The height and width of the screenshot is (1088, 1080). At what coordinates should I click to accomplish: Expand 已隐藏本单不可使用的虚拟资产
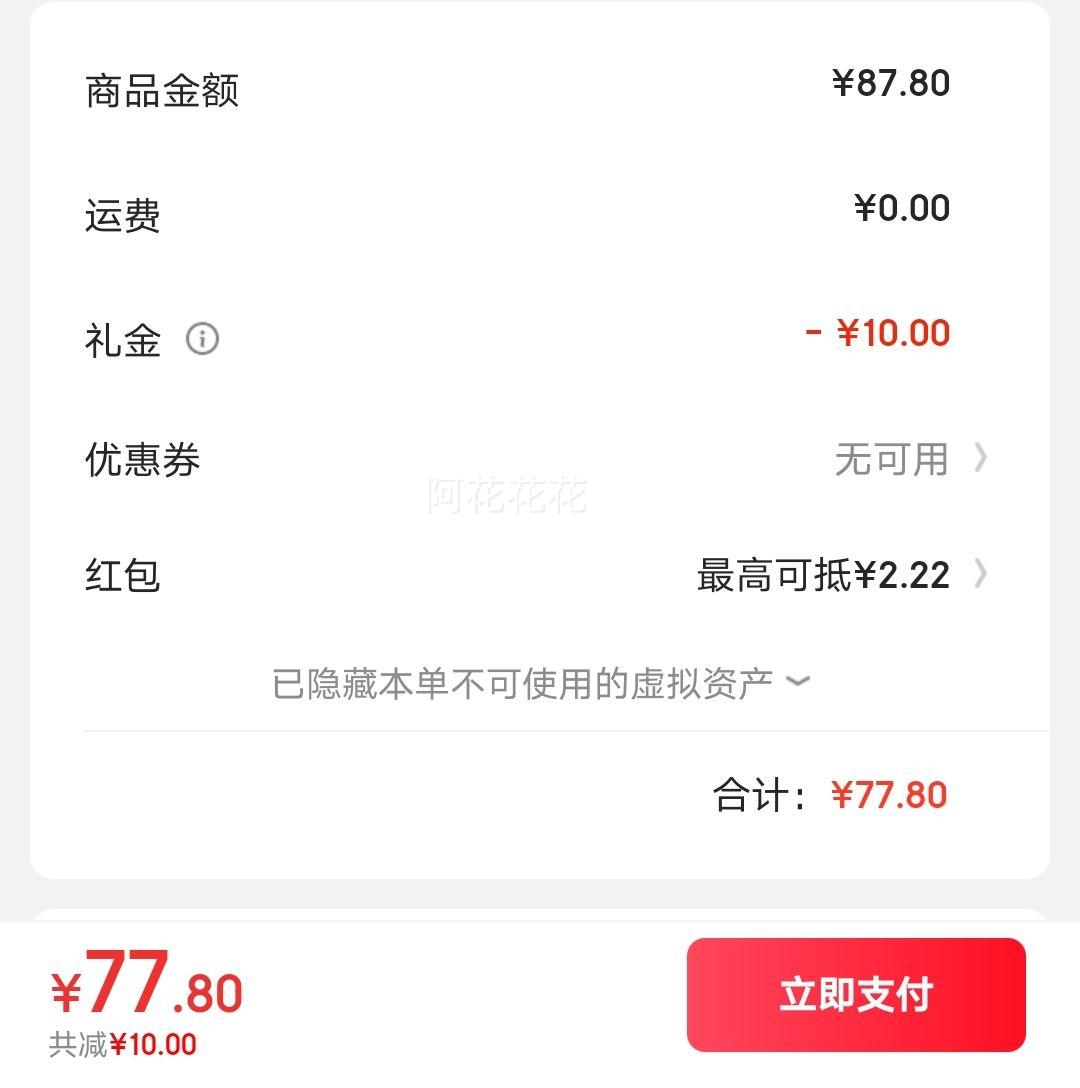point(540,684)
